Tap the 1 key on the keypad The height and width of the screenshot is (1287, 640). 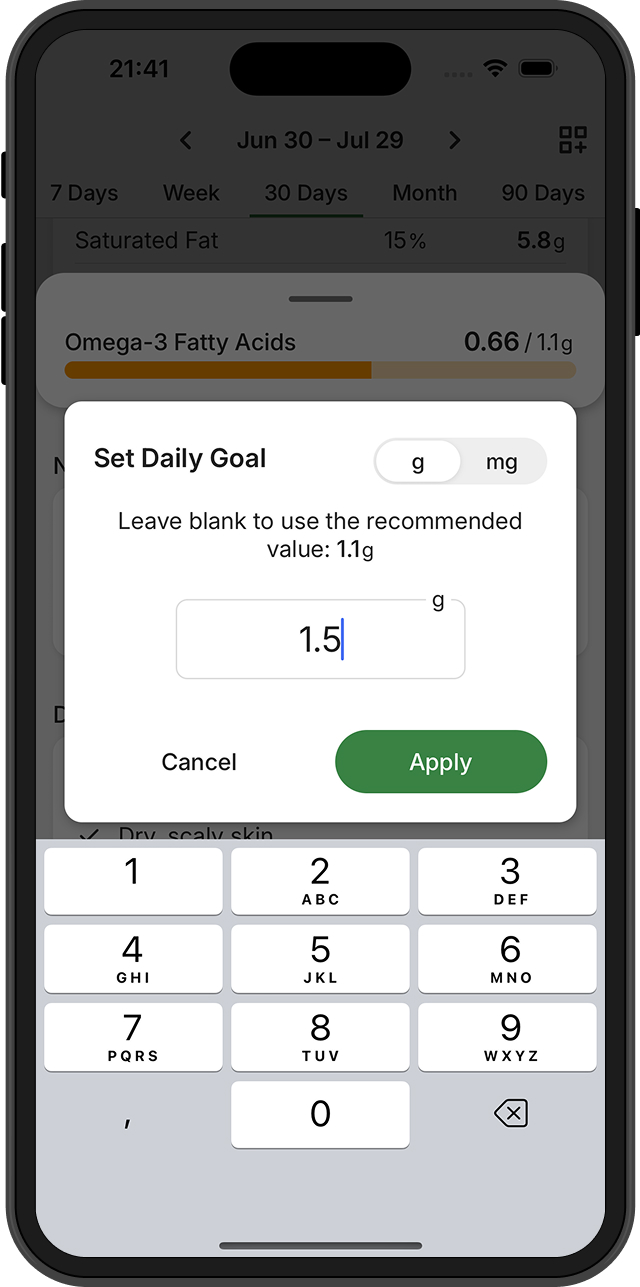(x=132, y=881)
